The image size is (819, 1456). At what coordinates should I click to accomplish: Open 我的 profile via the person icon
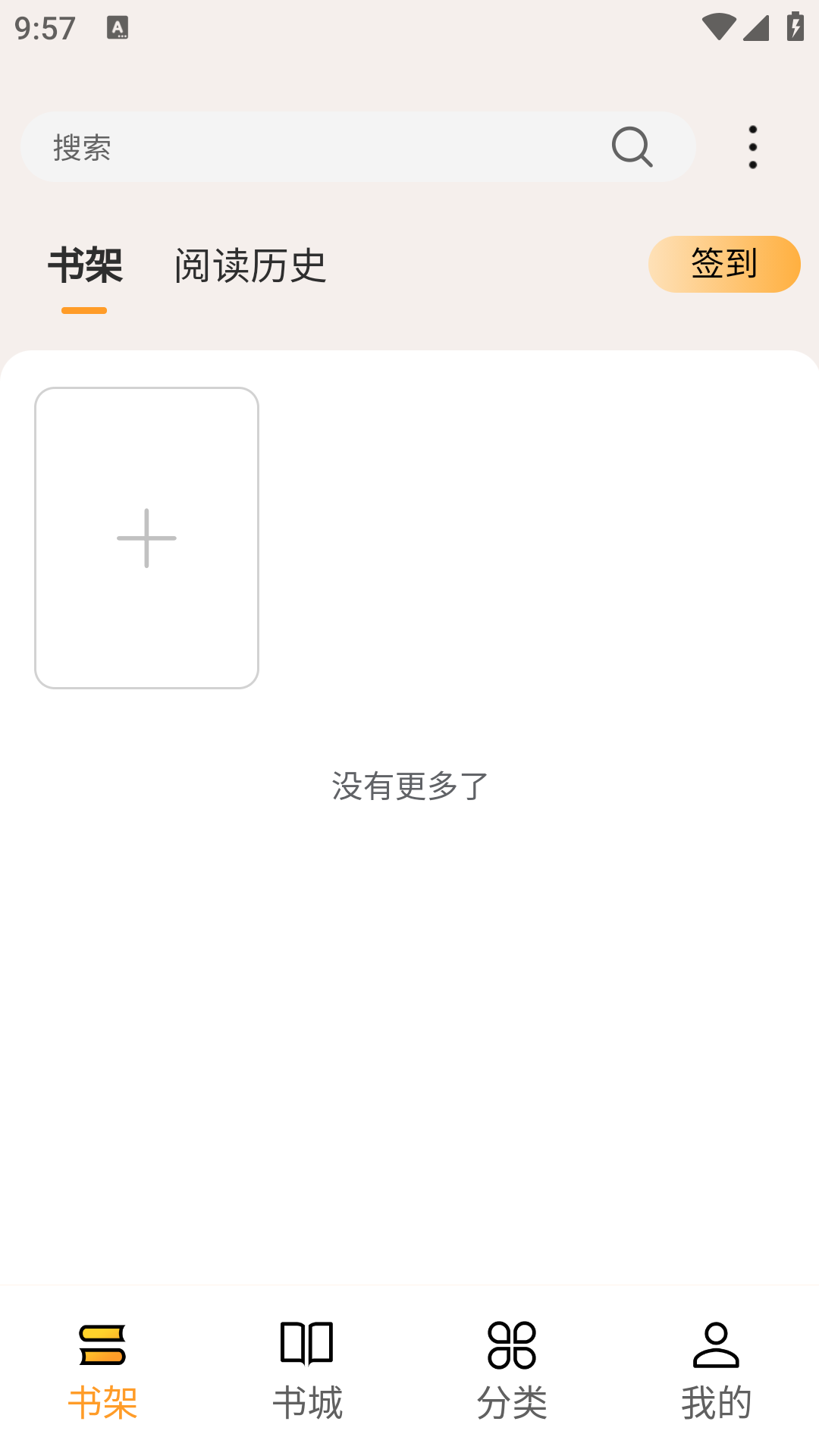click(716, 1345)
